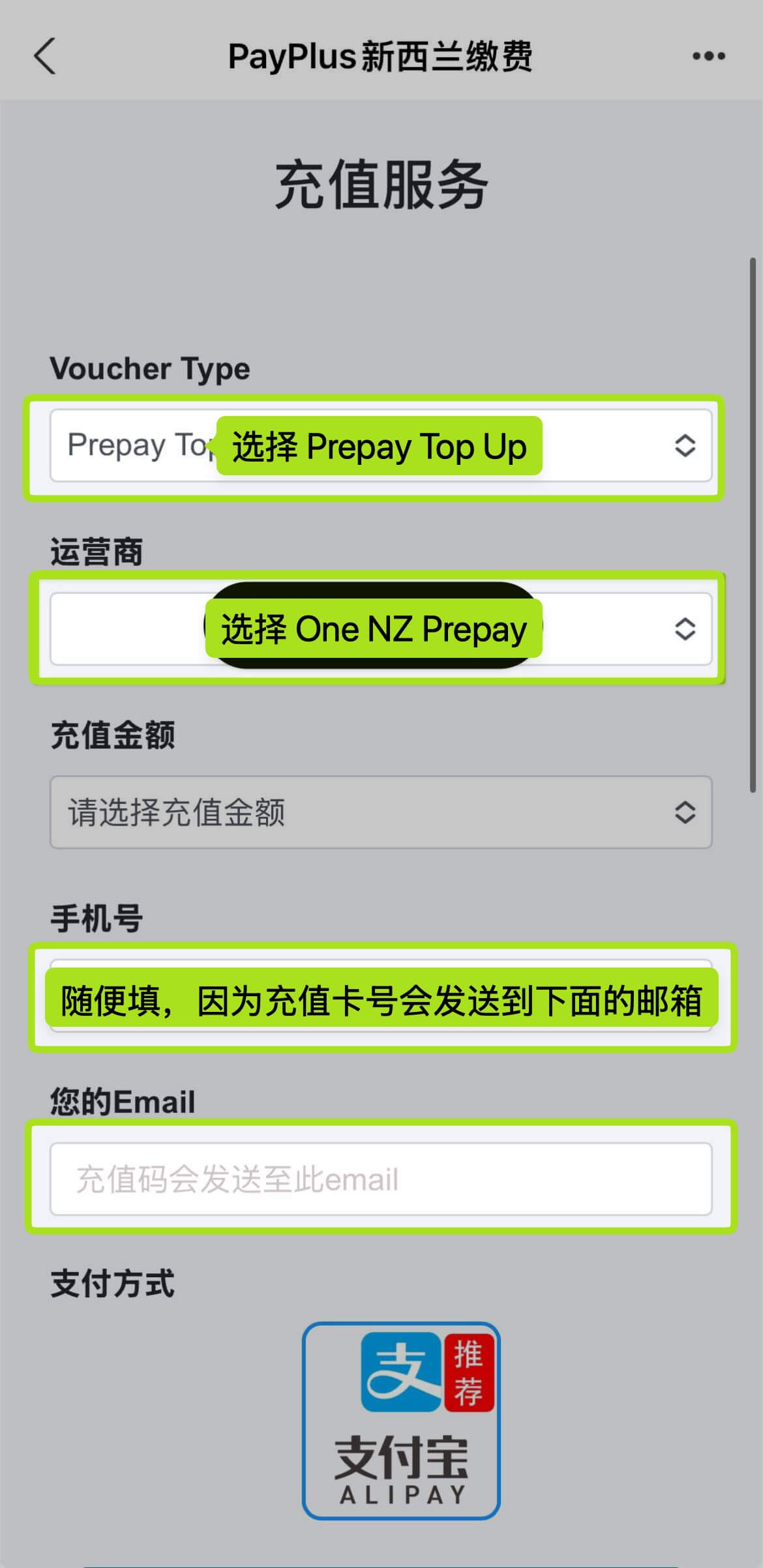Open the 运营商 carrier dropdown
The width and height of the screenshot is (763, 1568).
click(381, 629)
